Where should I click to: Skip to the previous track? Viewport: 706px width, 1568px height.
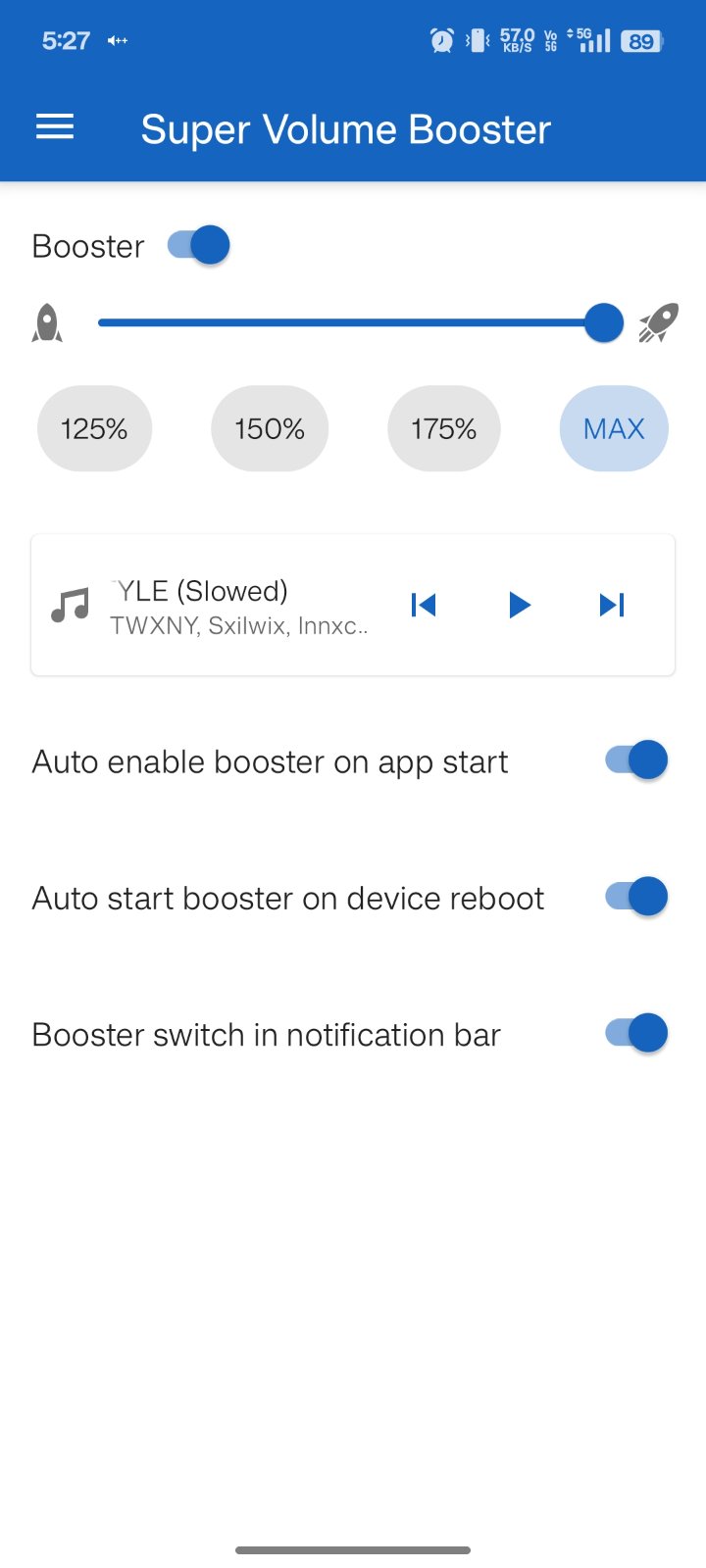tap(424, 605)
